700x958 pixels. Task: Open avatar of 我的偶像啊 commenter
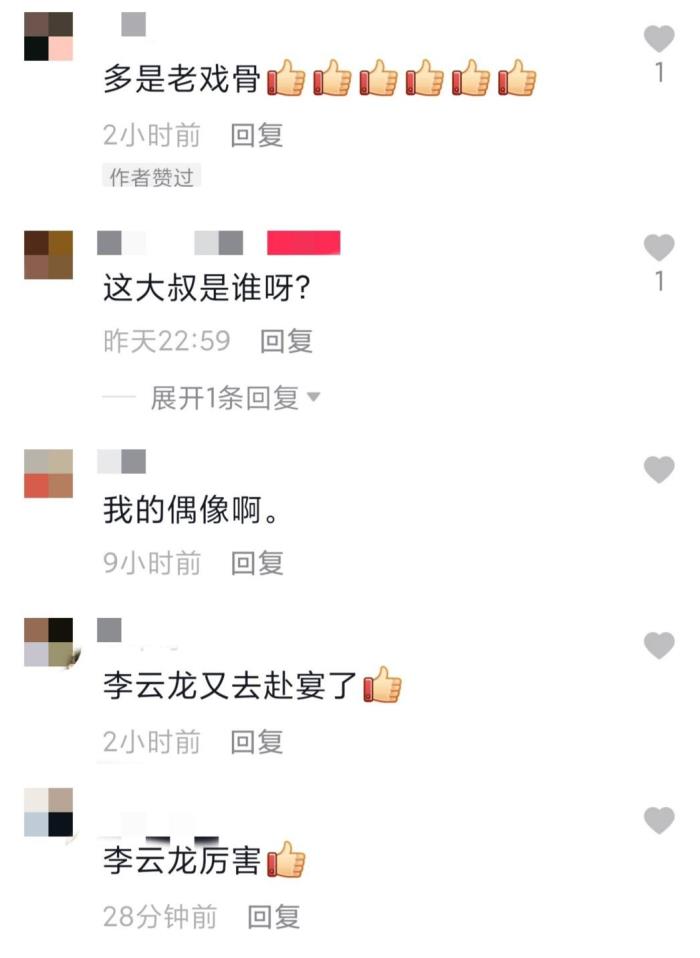48,473
